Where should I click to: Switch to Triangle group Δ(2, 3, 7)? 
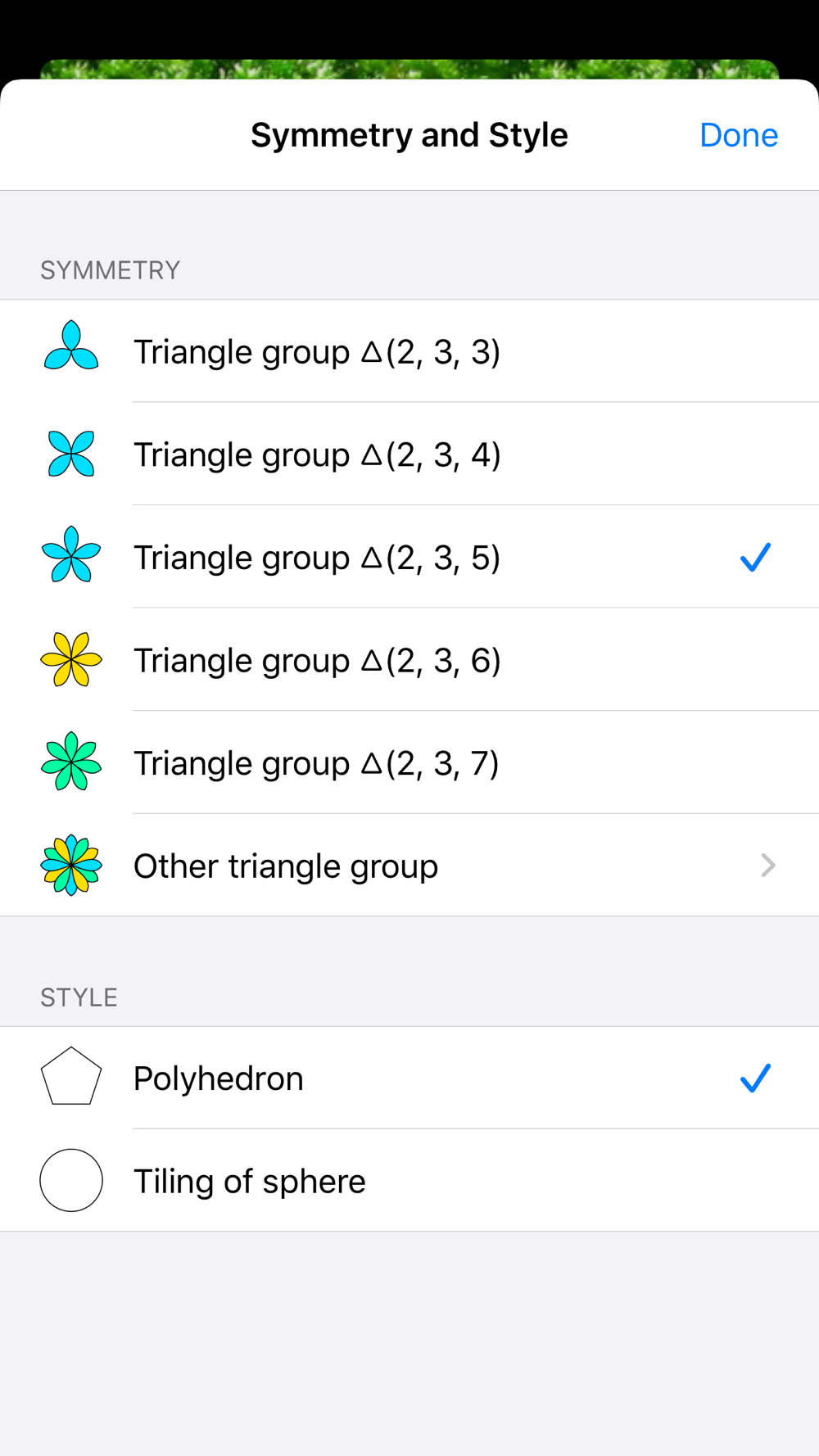(x=409, y=762)
